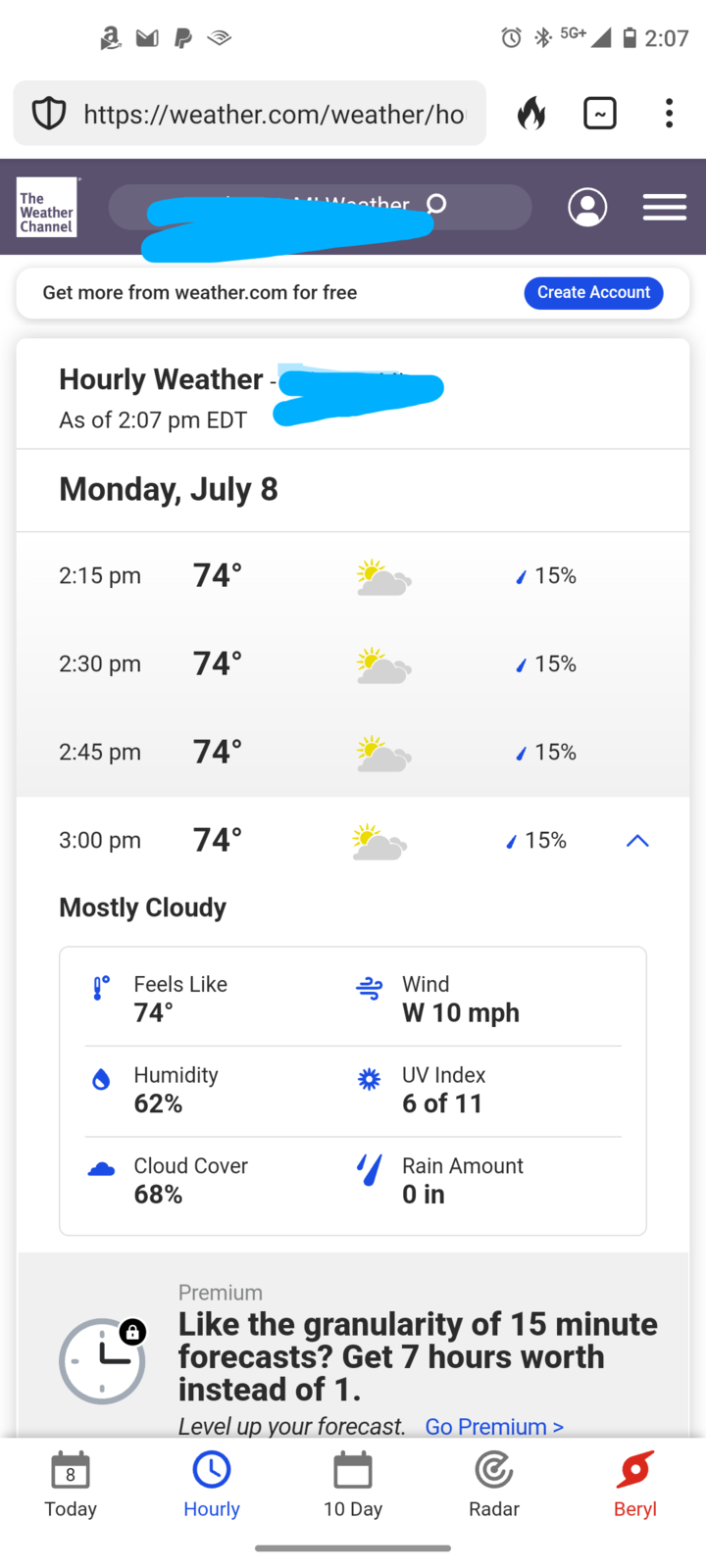706x1568 pixels.
Task: Tap the Create Account button
Action: click(593, 293)
